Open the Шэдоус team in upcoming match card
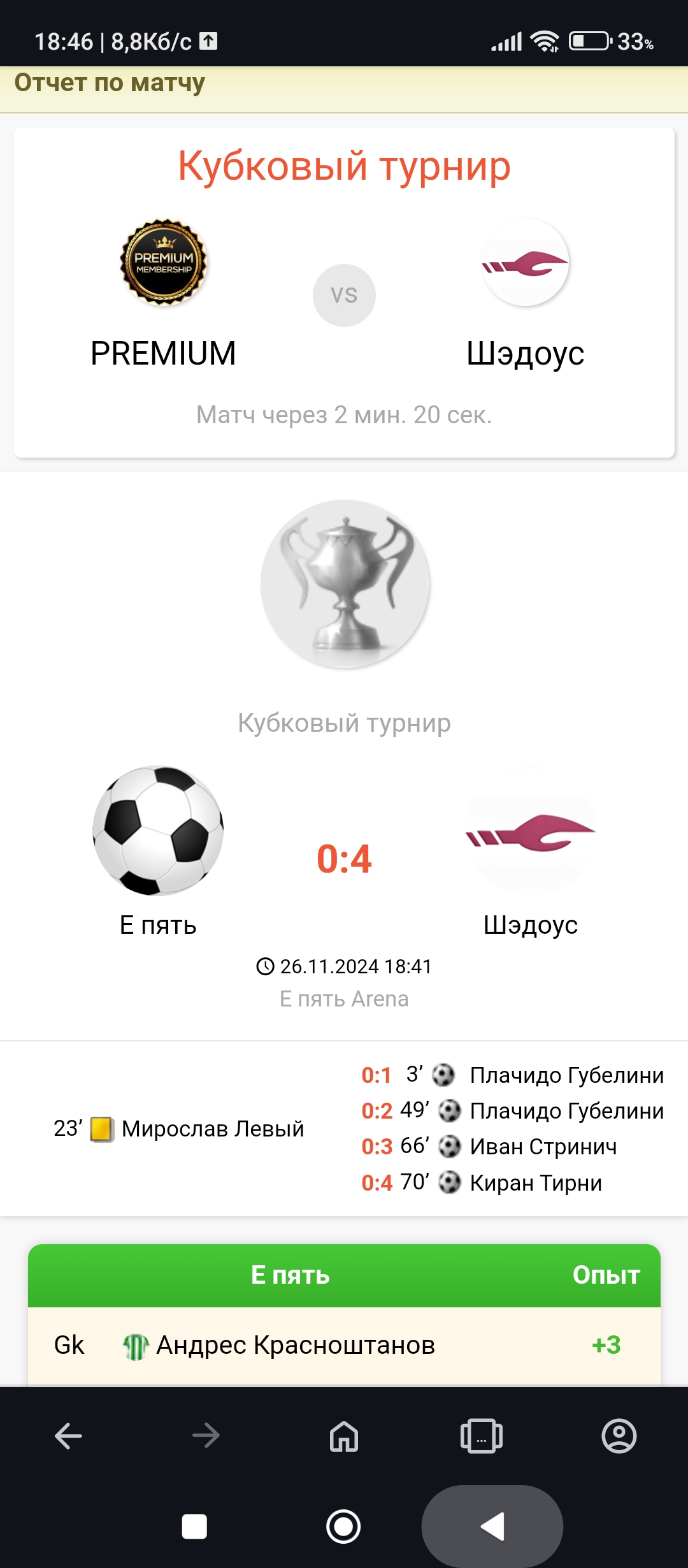 526,353
